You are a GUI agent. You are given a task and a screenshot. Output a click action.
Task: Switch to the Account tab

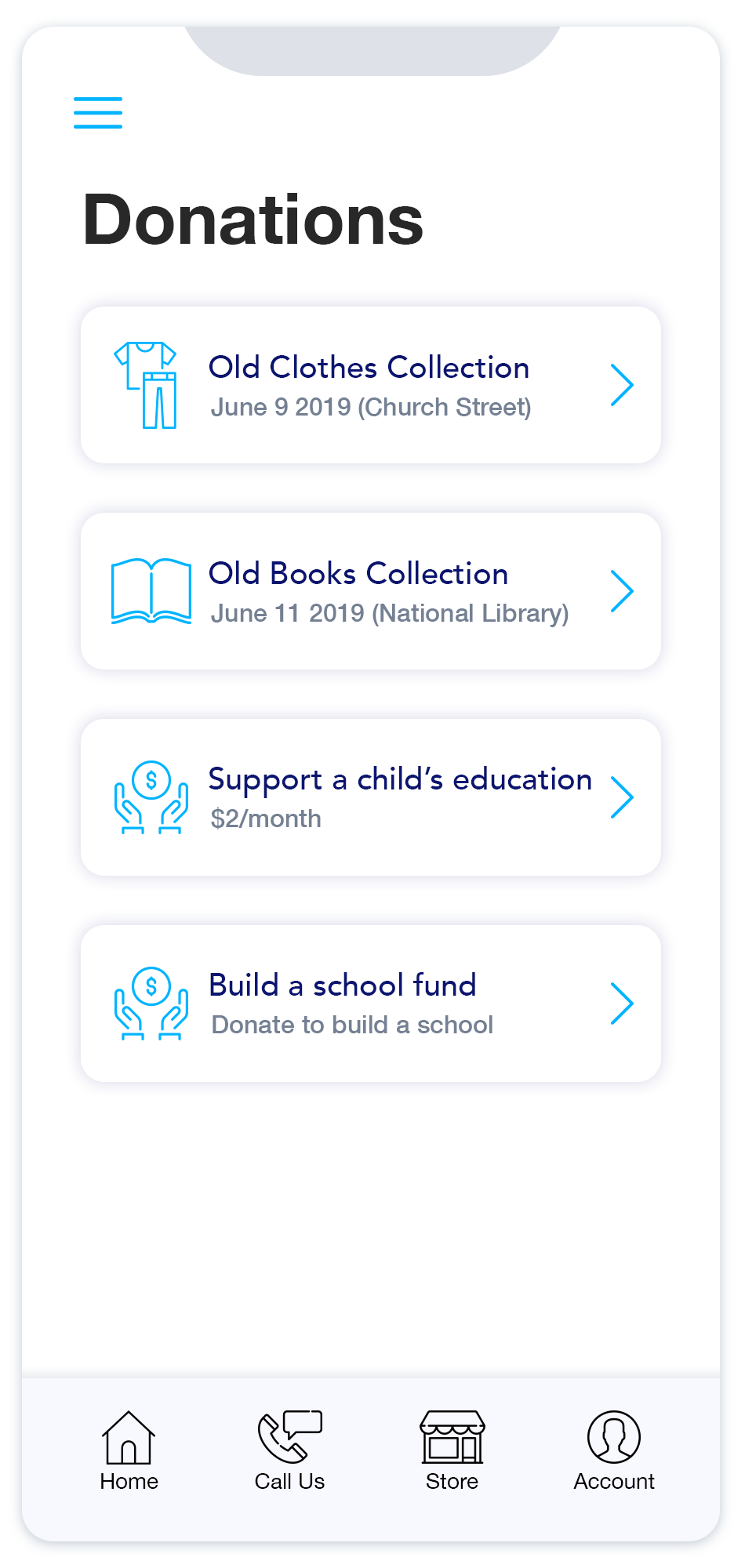(613, 1450)
